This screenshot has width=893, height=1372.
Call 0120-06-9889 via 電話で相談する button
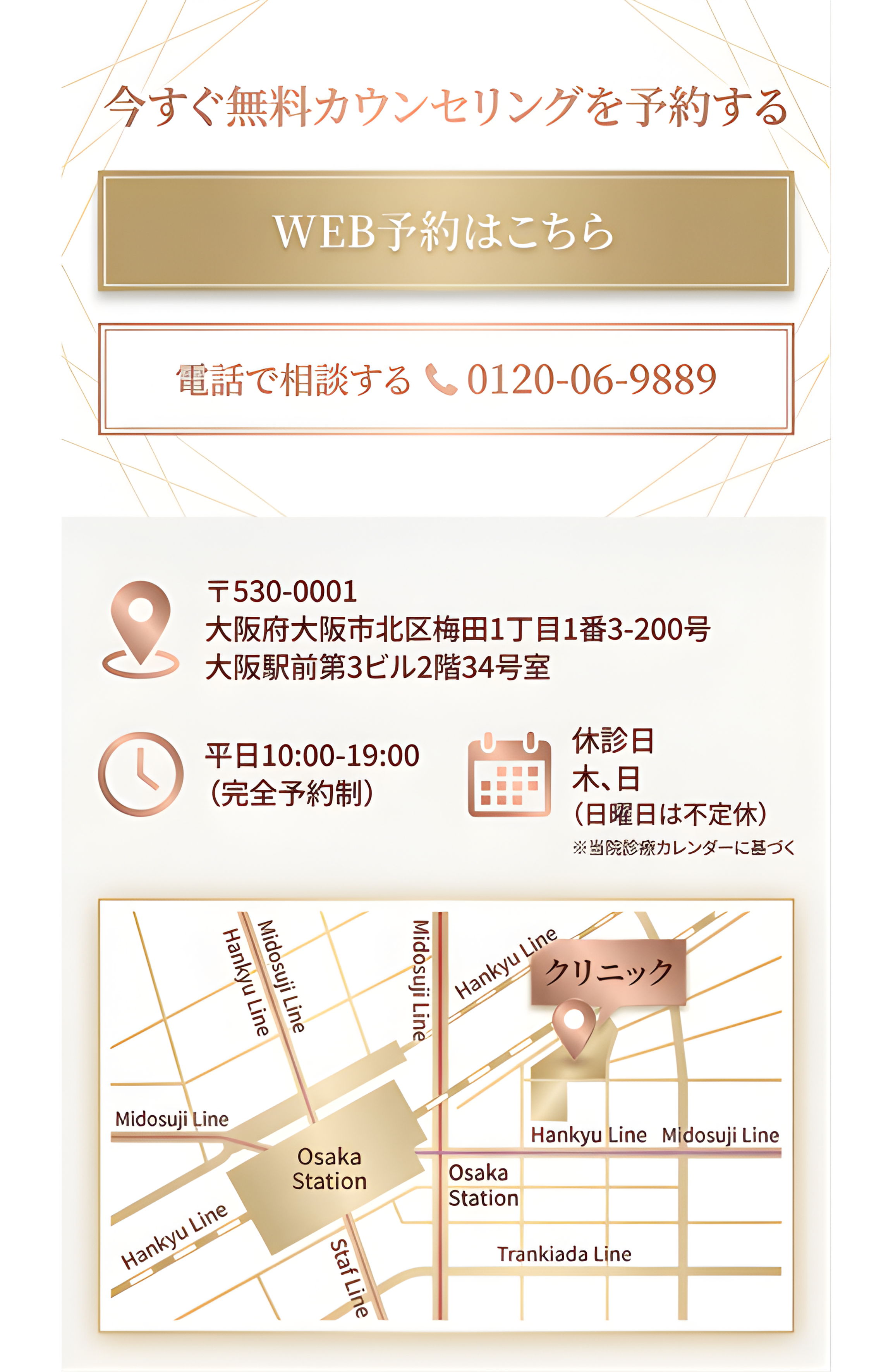446,379
